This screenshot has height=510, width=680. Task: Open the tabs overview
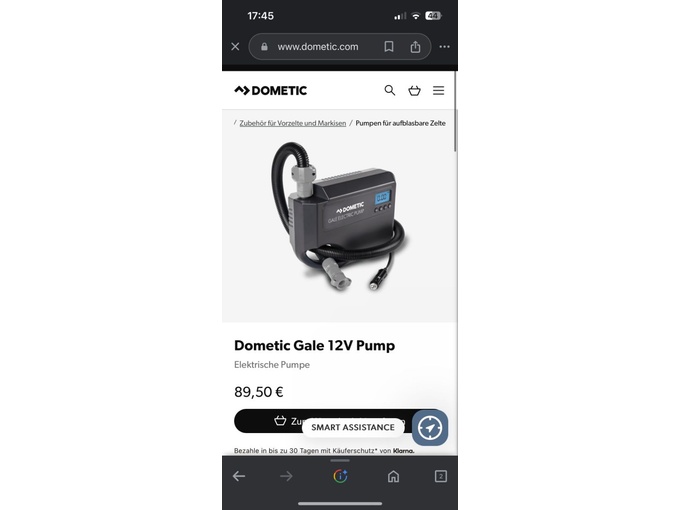click(x=440, y=476)
